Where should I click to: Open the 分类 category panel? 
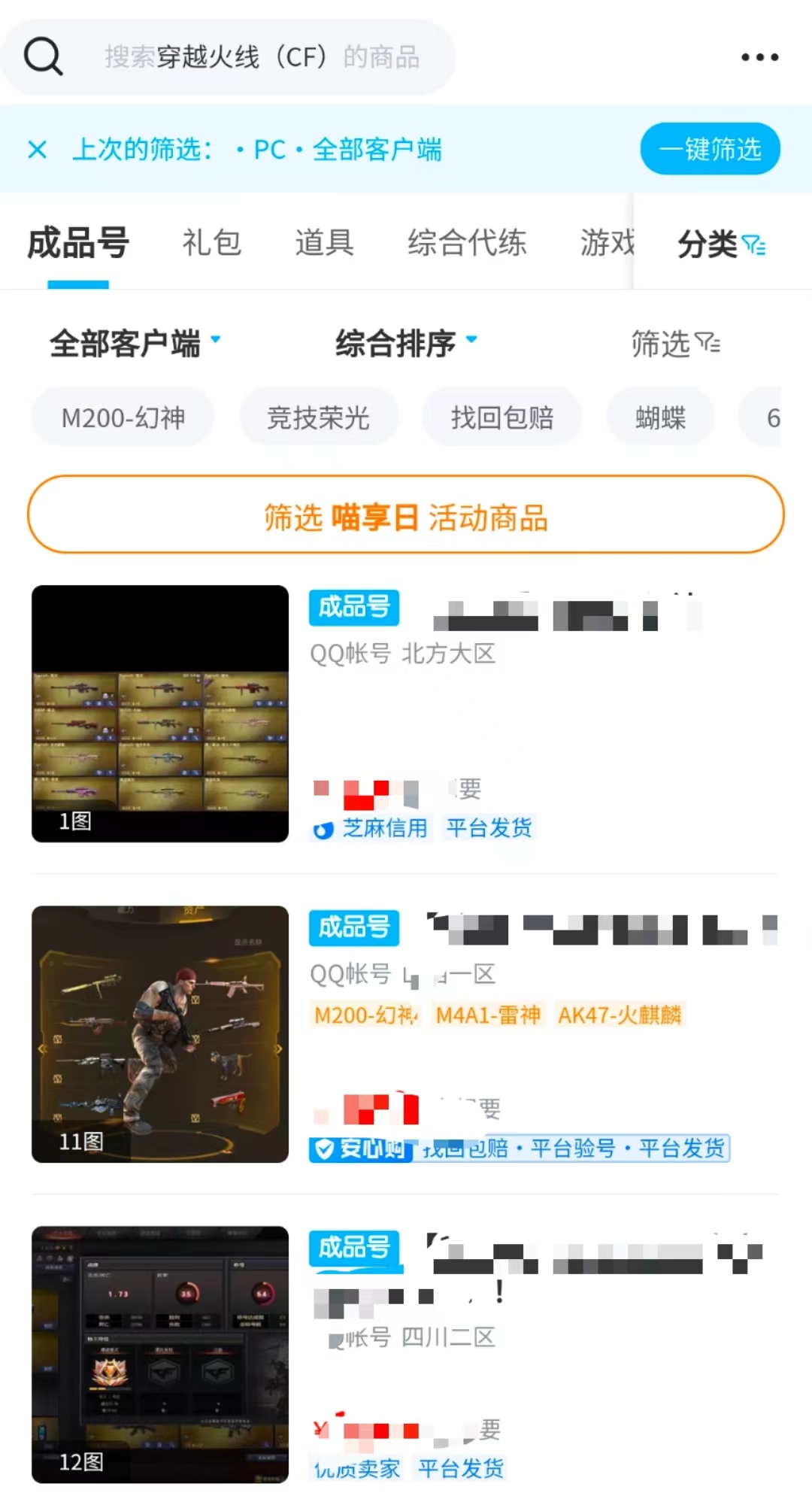(x=721, y=244)
